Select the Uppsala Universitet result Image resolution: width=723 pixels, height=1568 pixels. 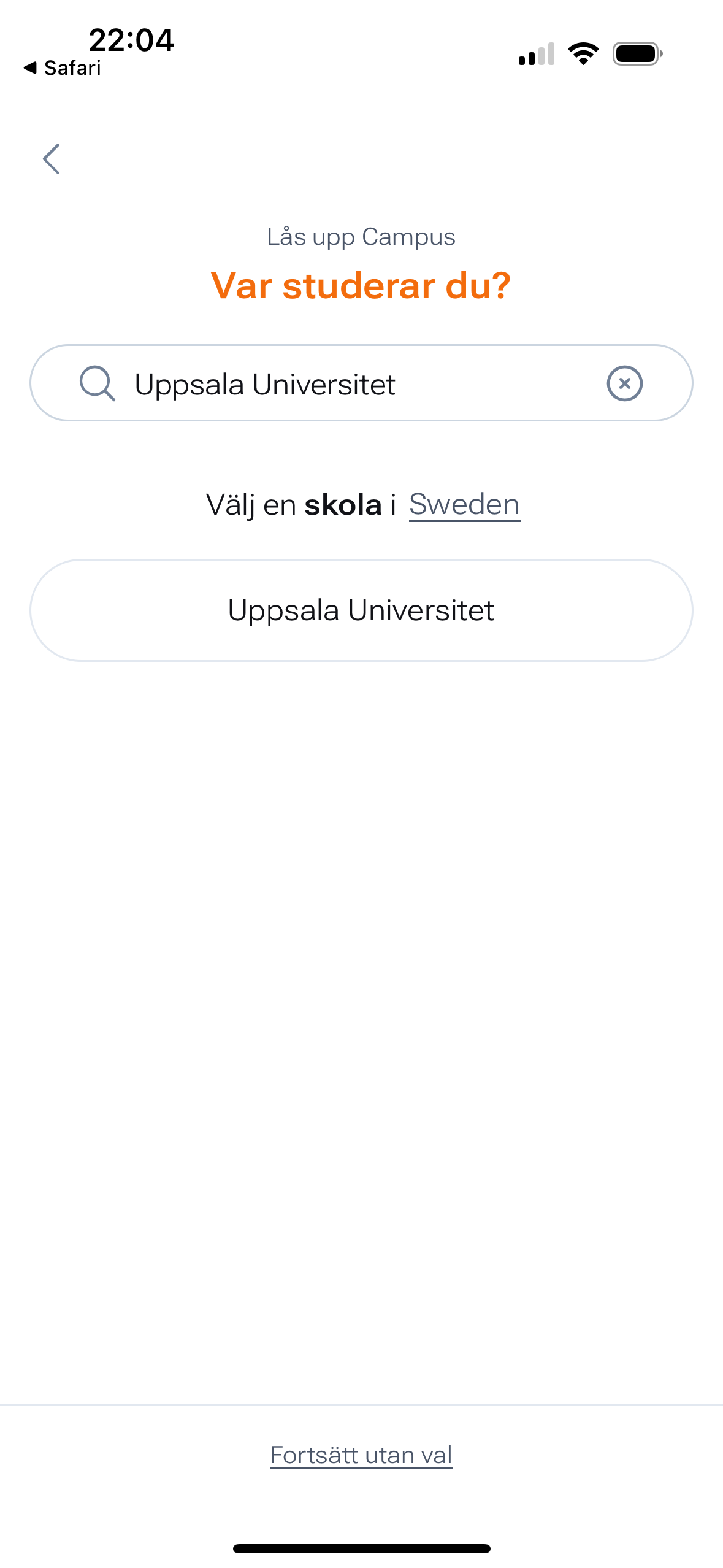(361, 610)
